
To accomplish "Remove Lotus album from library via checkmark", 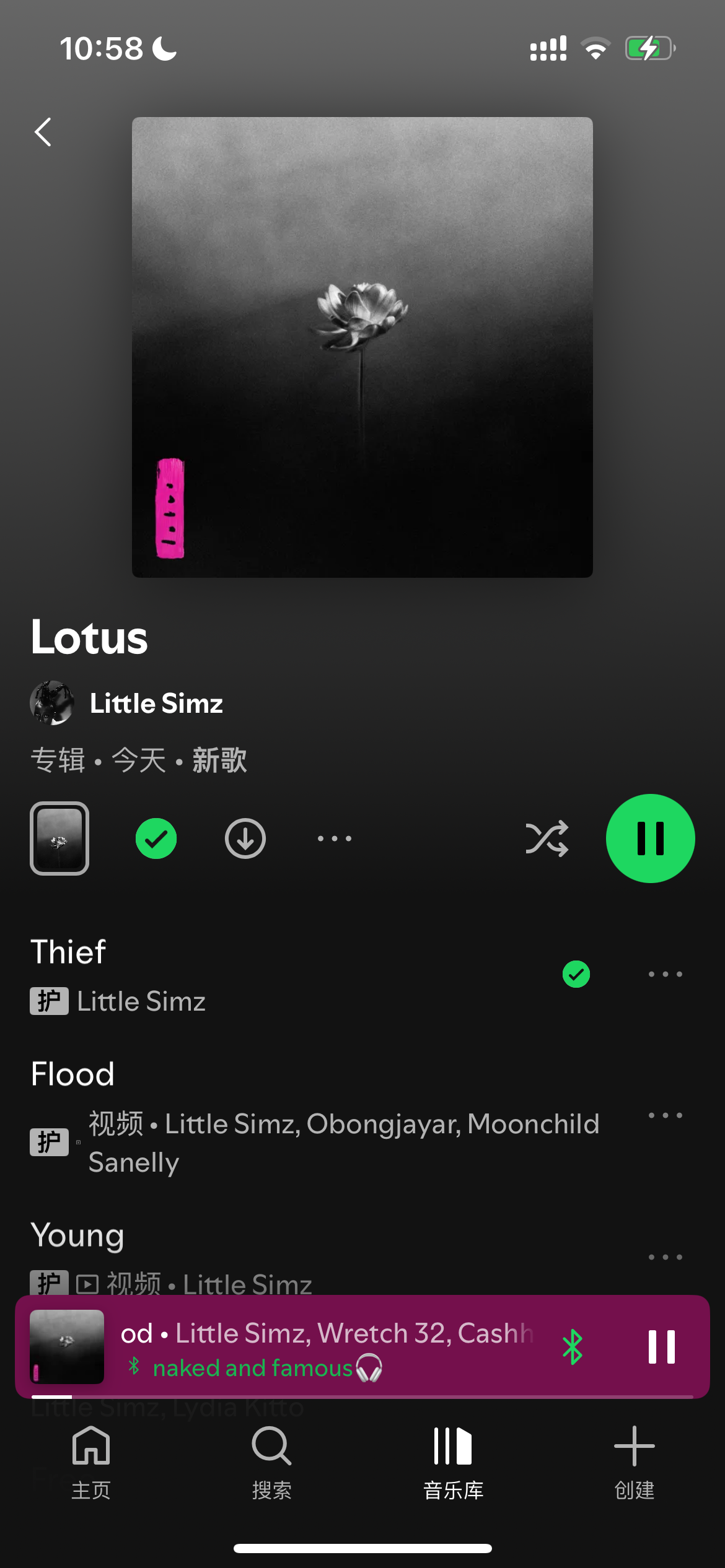I will point(156,838).
